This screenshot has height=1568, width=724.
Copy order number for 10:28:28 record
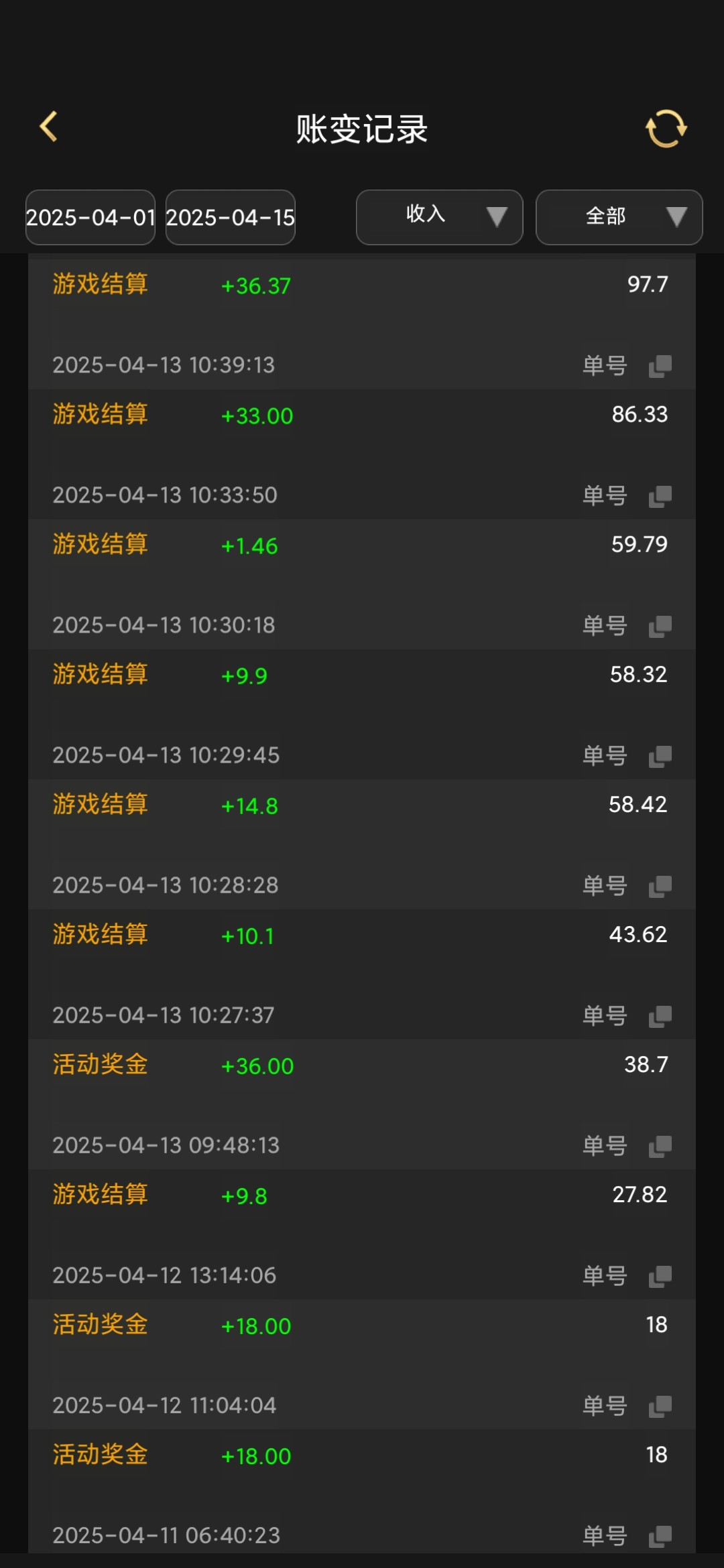click(660, 886)
